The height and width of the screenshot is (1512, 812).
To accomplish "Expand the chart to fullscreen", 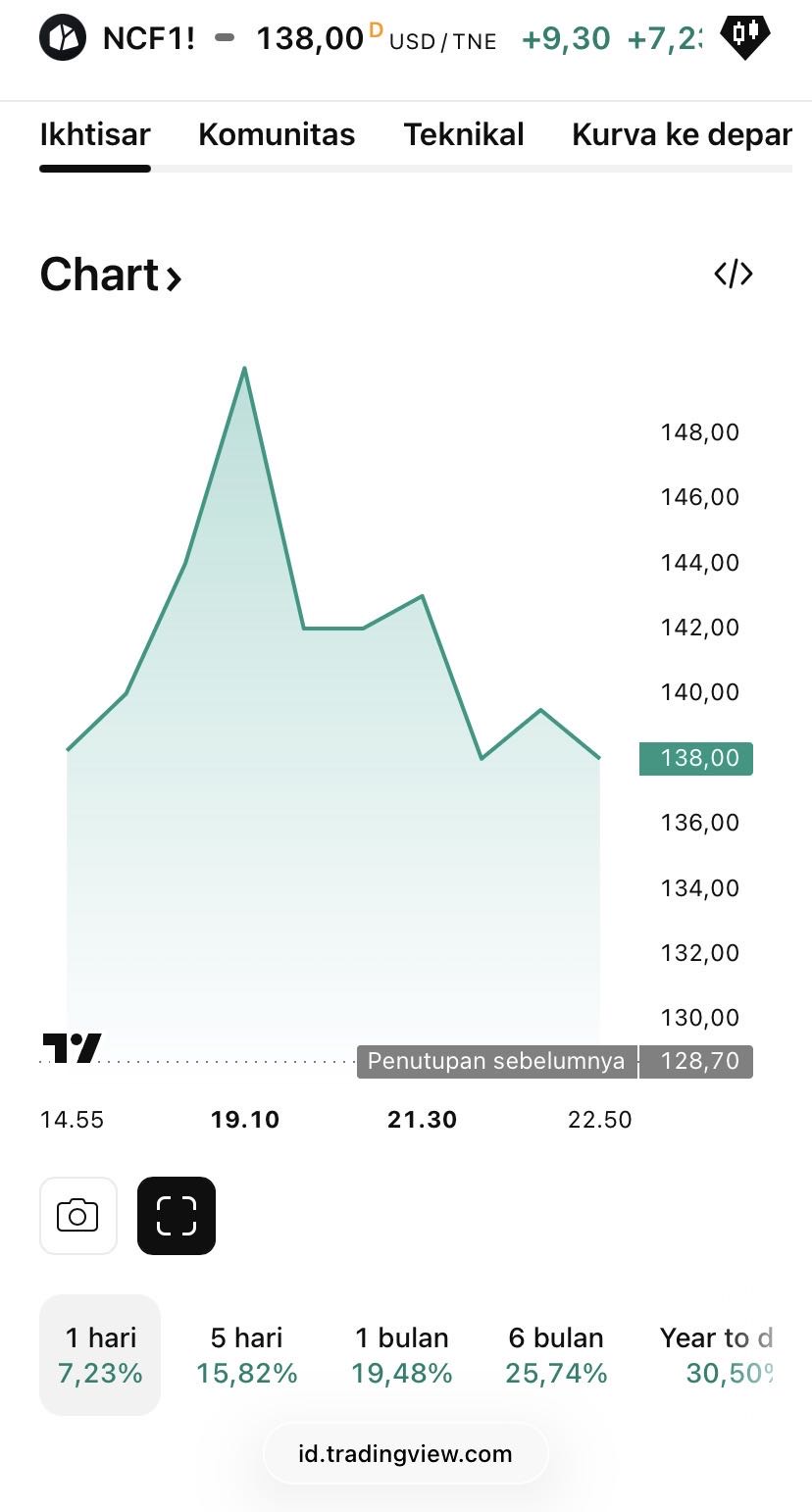I will 177,1216.
